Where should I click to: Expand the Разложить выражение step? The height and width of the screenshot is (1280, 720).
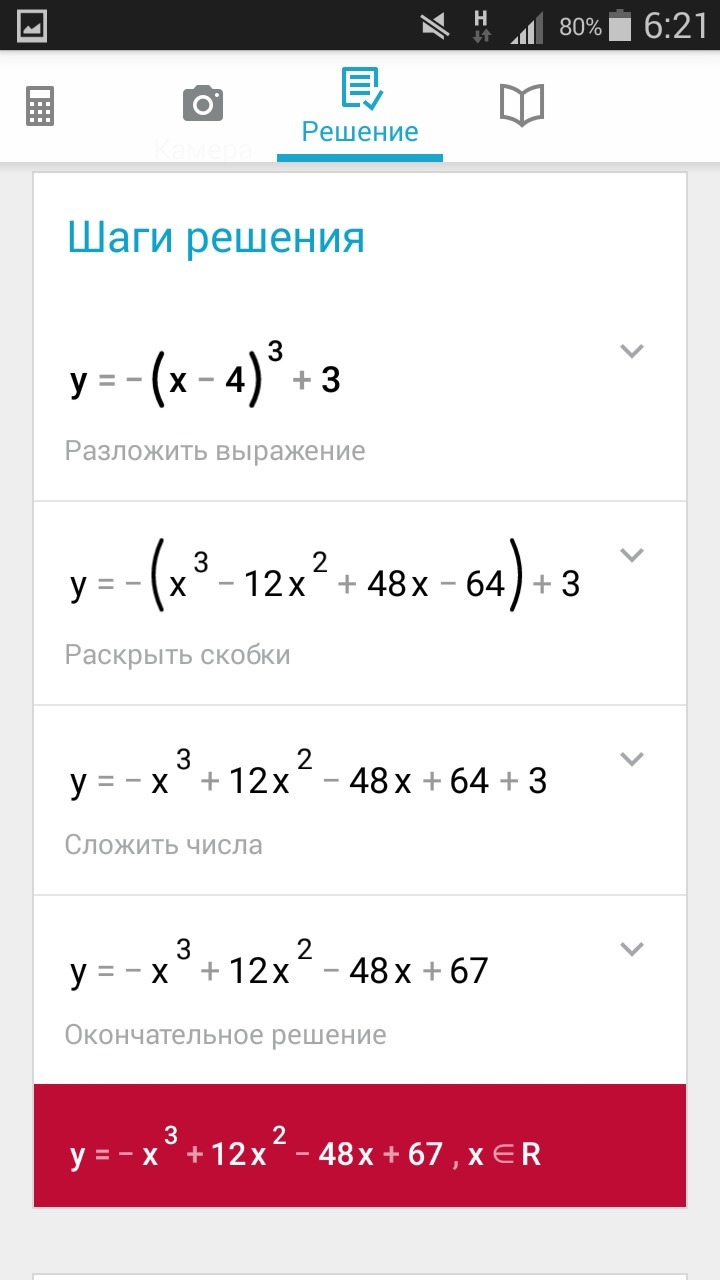631,351
